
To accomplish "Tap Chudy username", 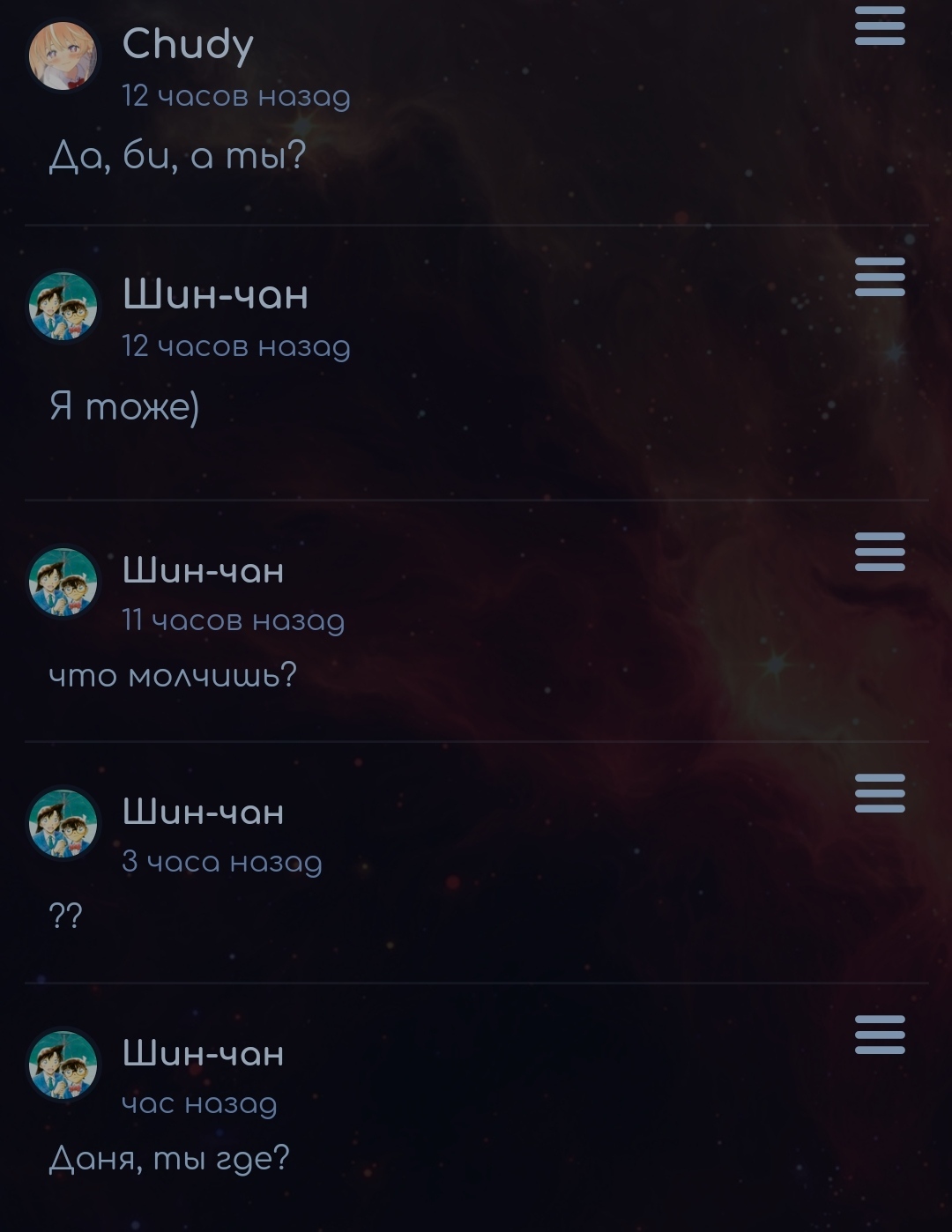I will coord(188,43).
